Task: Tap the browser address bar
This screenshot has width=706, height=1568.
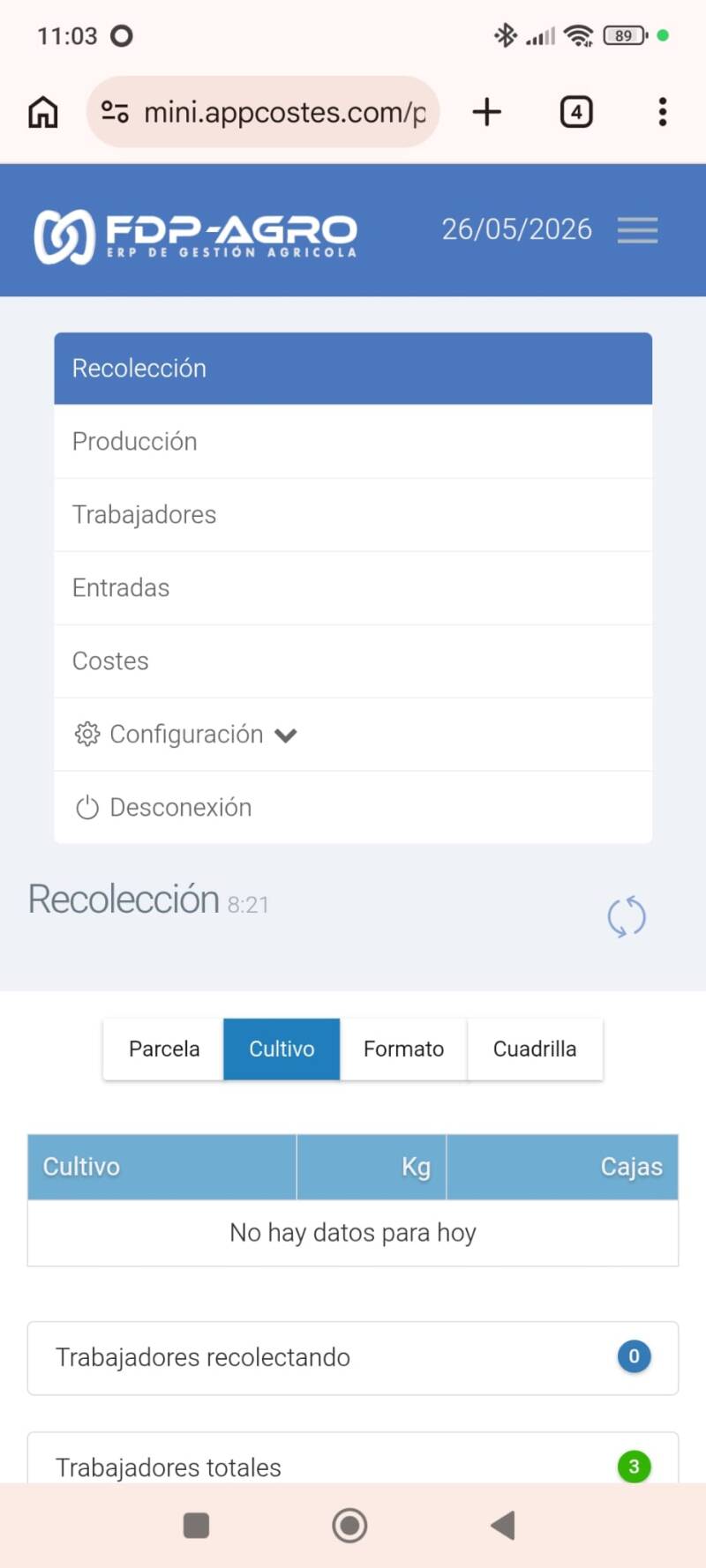Action: coord(263,112)
